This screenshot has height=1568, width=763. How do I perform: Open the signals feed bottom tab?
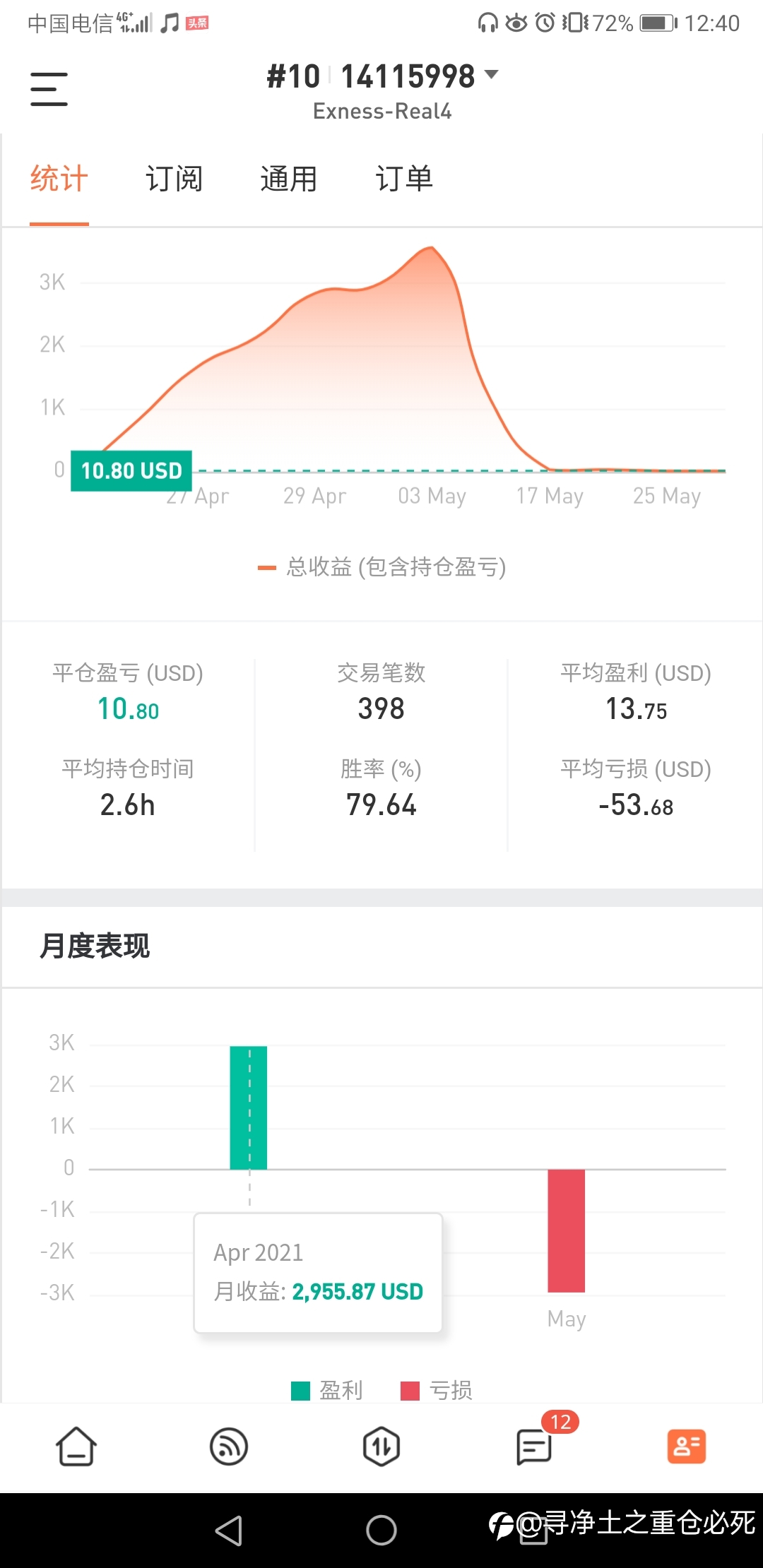point(229,1447)
